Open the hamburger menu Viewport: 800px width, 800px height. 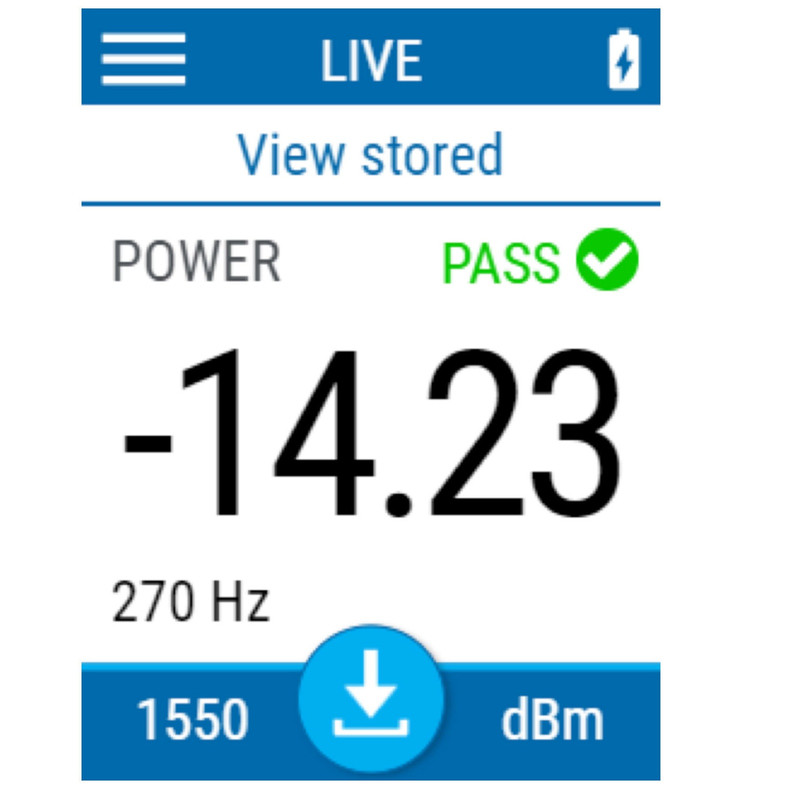tap(143, 60)
